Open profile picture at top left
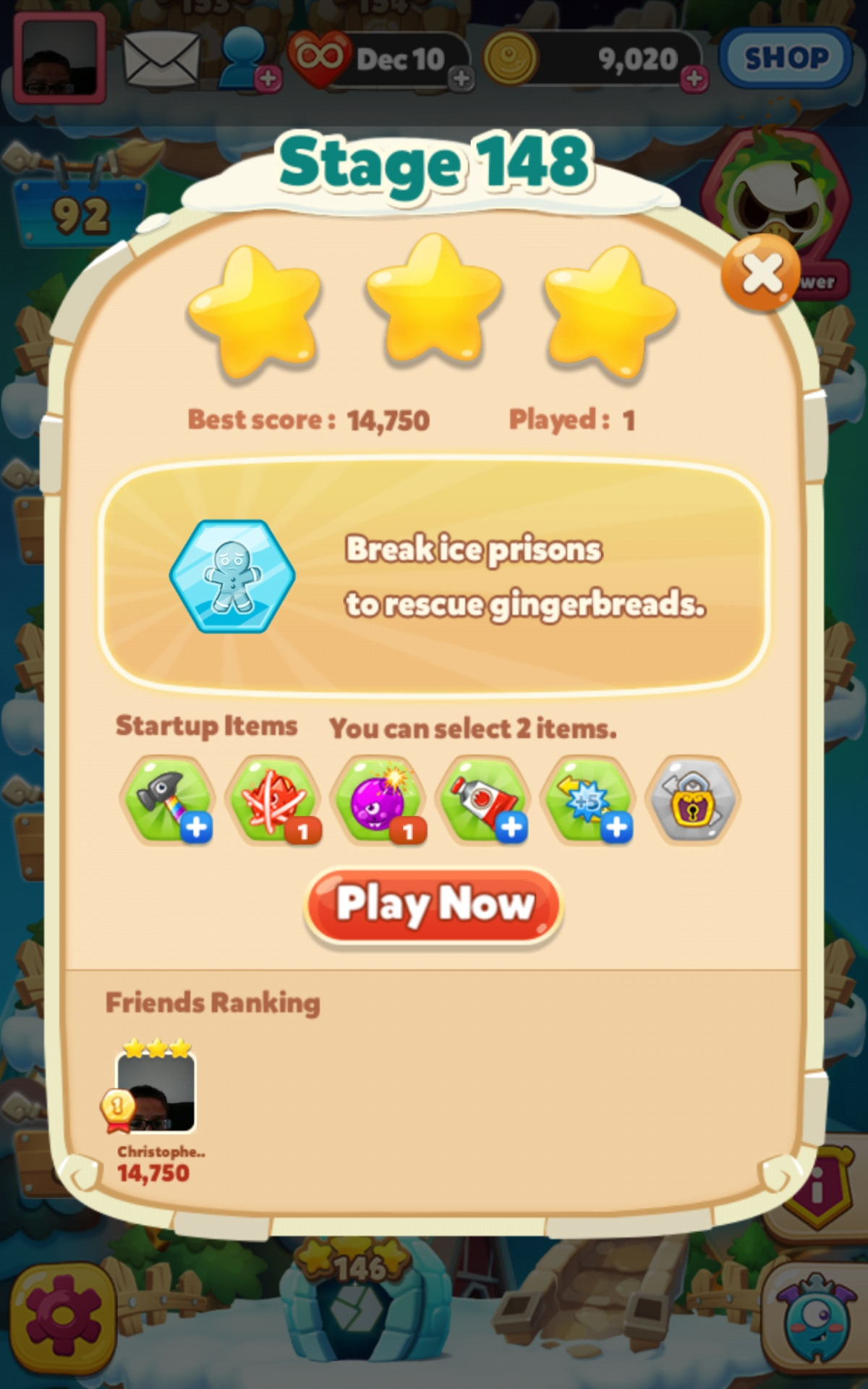 click(60, 58)
